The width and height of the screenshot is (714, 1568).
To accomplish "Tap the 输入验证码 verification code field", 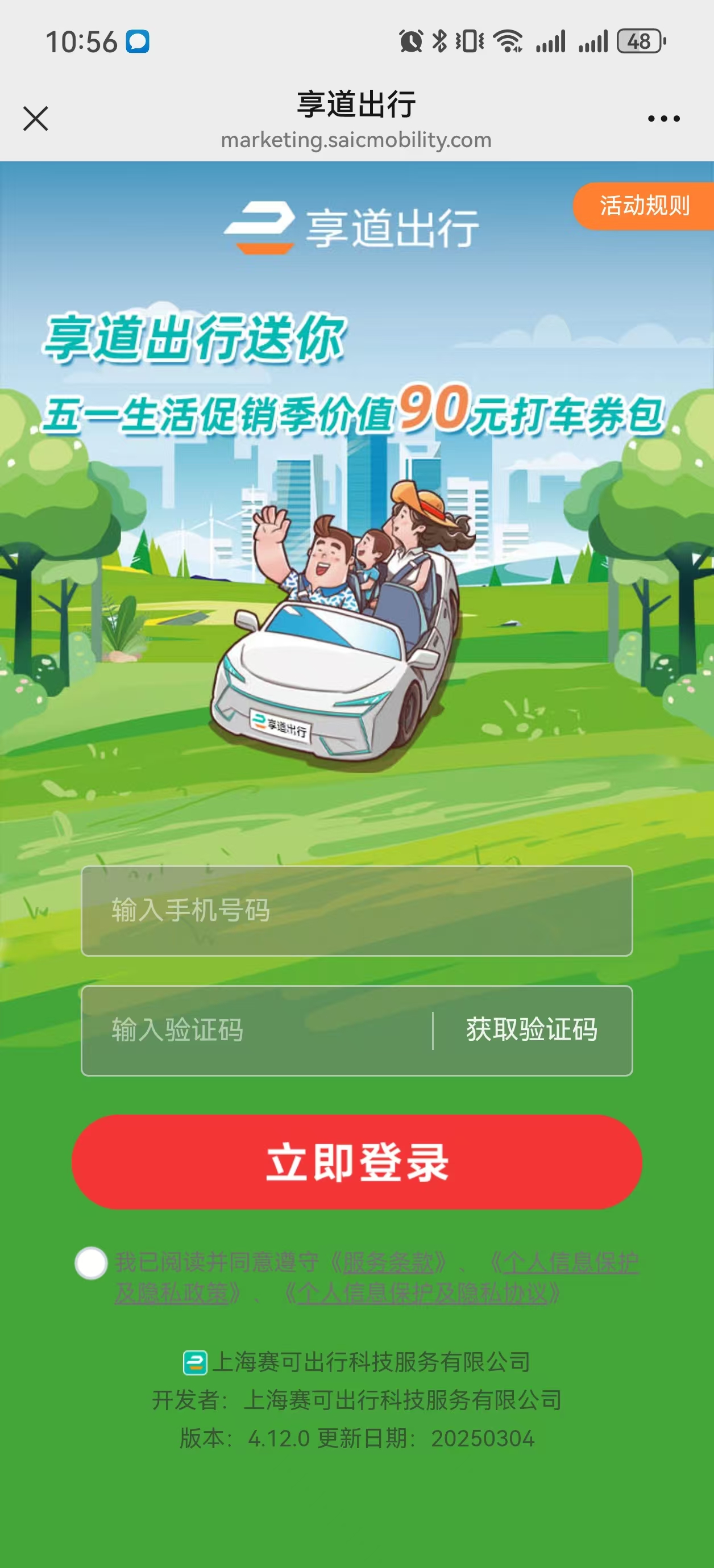I will point(256,1031).
